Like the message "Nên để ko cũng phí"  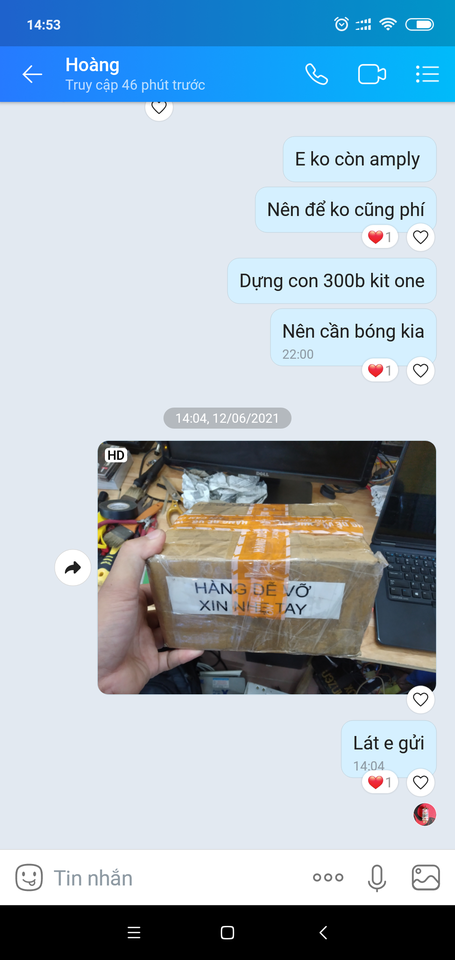[x=420, y=237]
